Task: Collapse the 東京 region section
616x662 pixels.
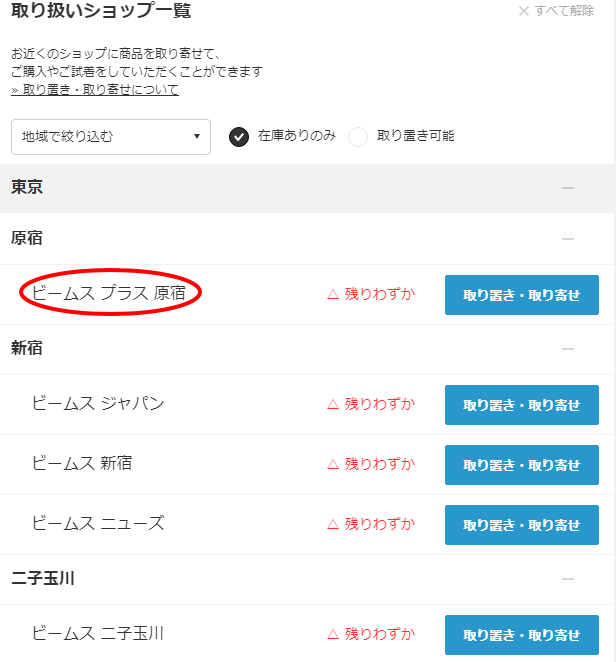Action: tap(567, 188)
